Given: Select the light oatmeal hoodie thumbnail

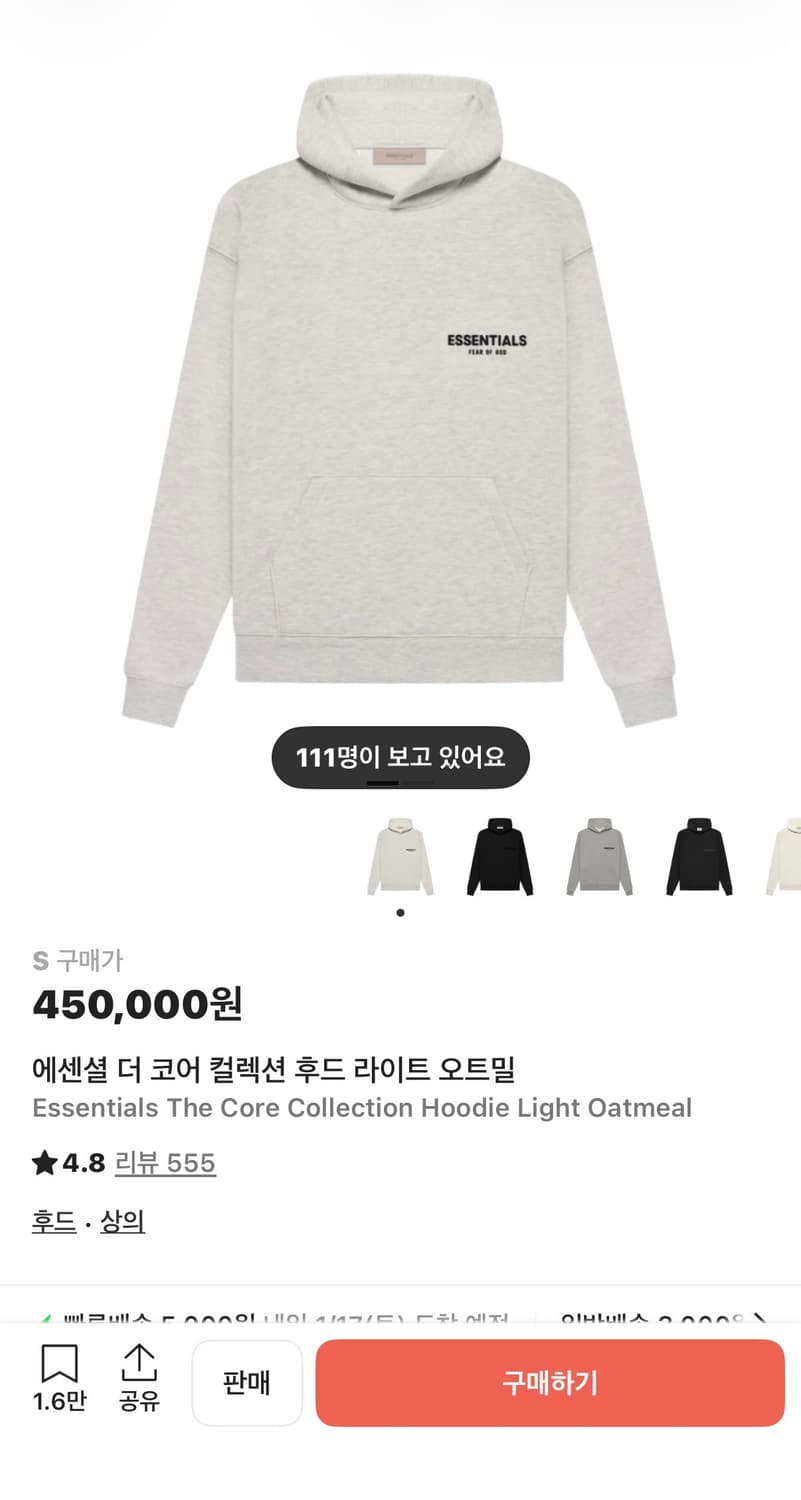Looking at the screenshot, I should [x=398, y=858].
